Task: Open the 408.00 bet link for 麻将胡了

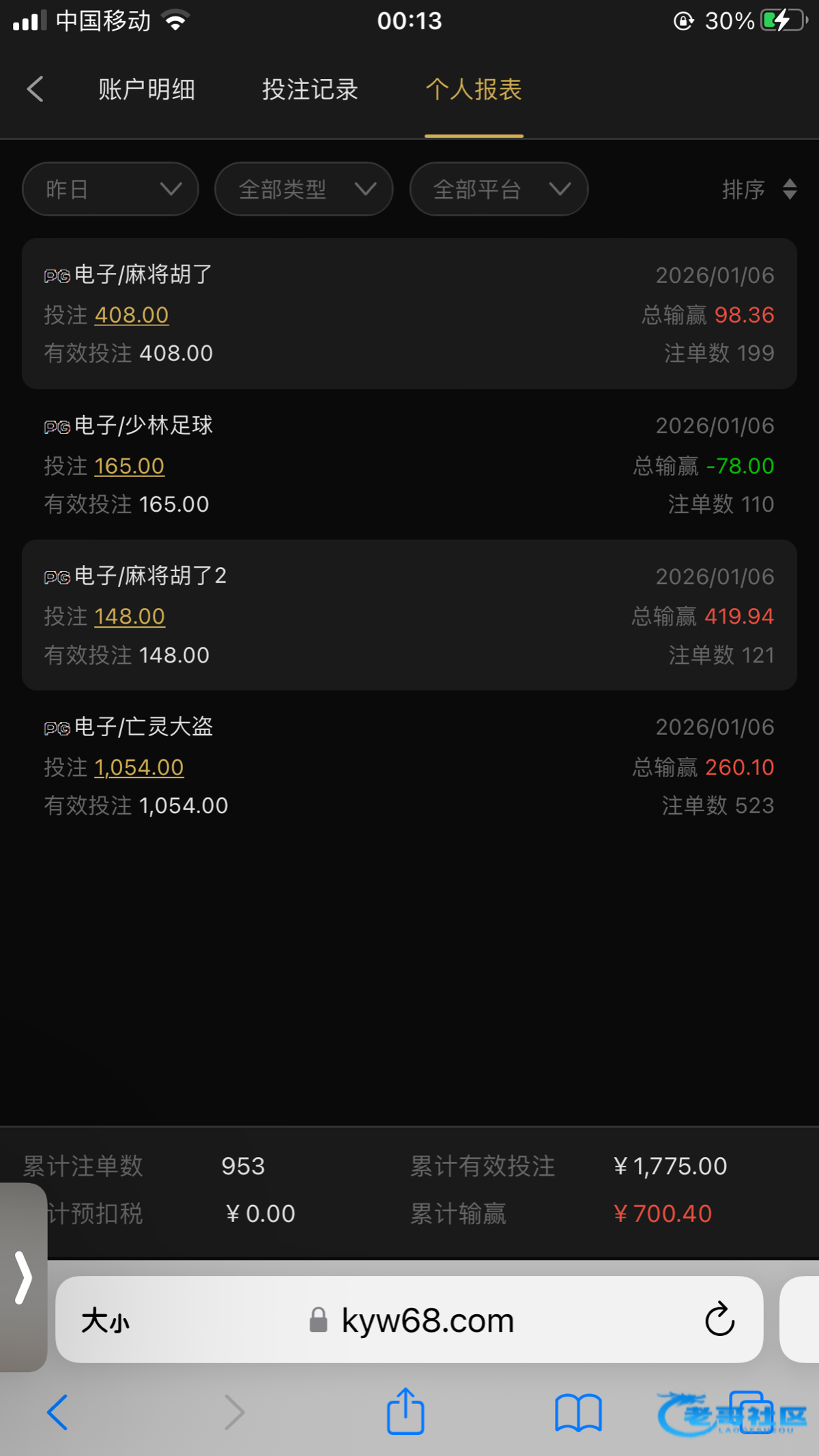Action: click(131, 315)
